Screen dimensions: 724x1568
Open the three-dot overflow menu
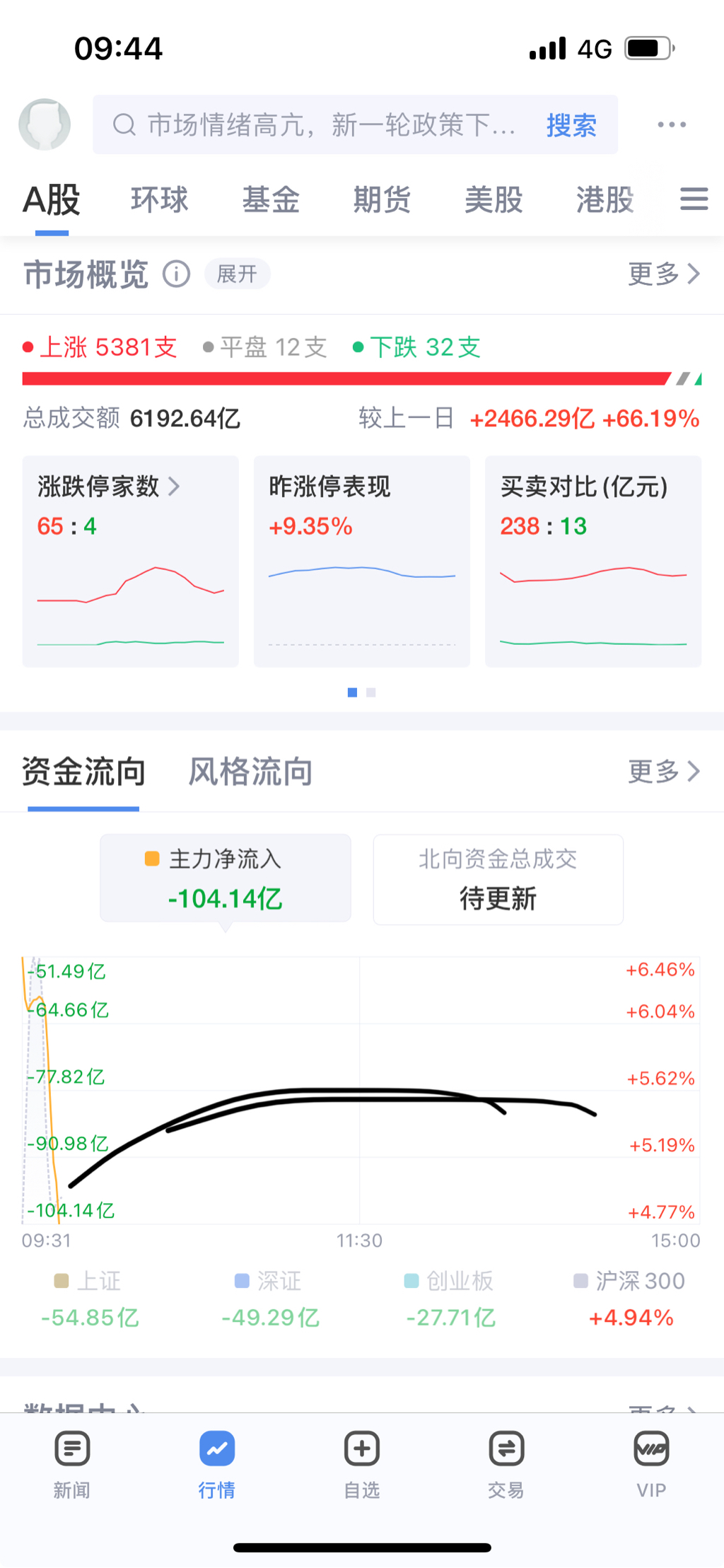(x=671, y=124)
